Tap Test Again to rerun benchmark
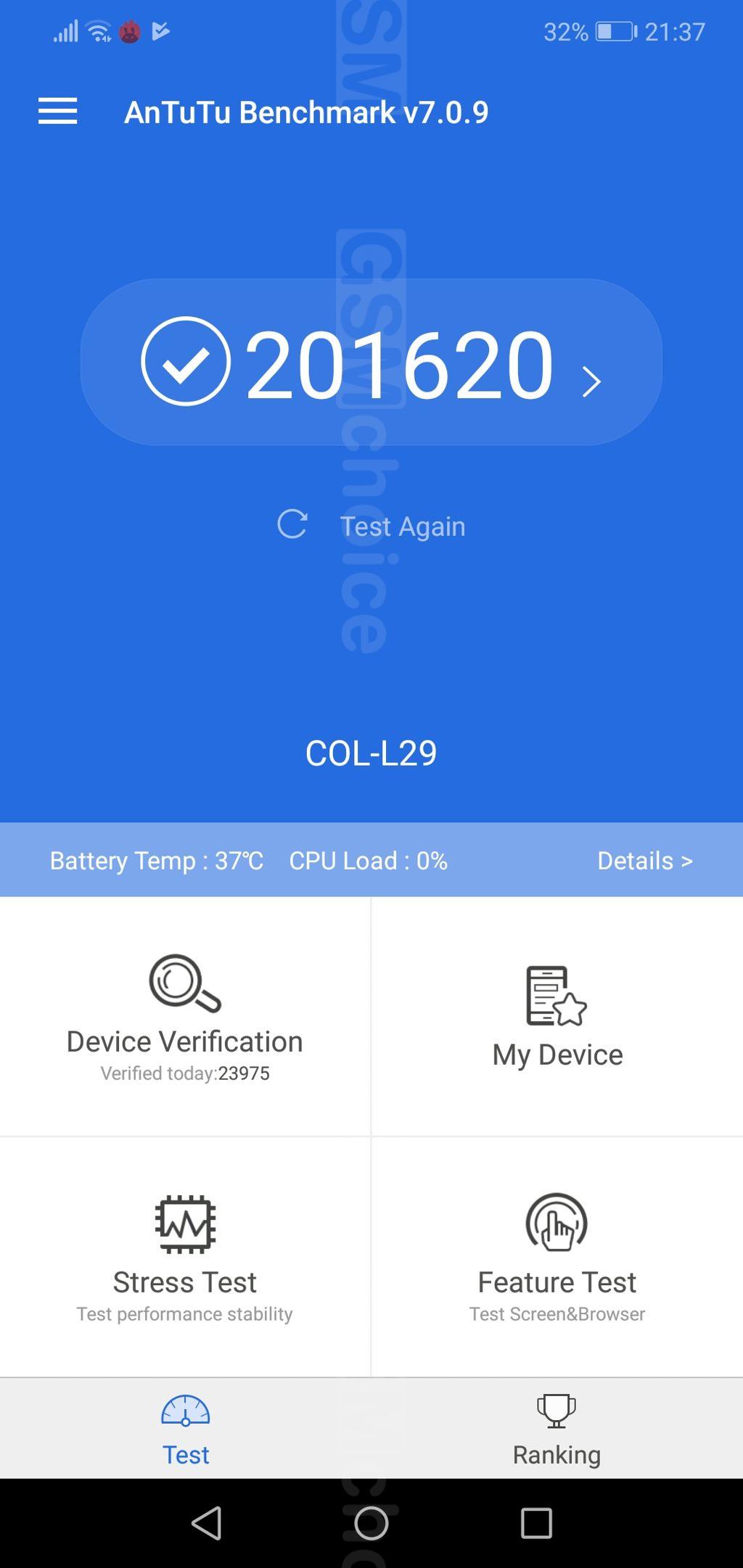The height and width of the screenshot is (1568, 743). click(x=371, y=526)
